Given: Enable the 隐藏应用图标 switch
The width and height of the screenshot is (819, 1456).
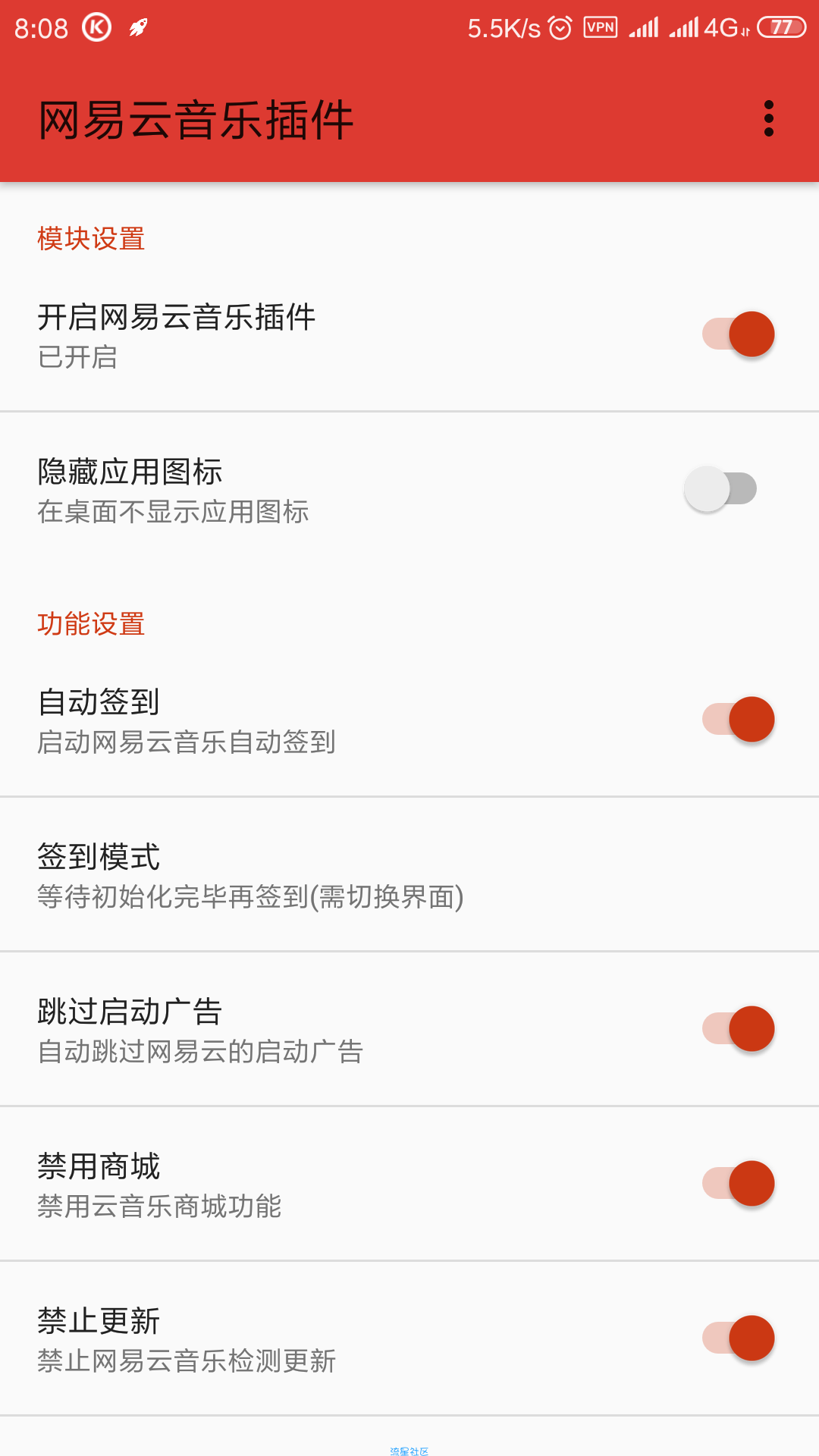Looking at the screenshot, I should pos(720,489).
